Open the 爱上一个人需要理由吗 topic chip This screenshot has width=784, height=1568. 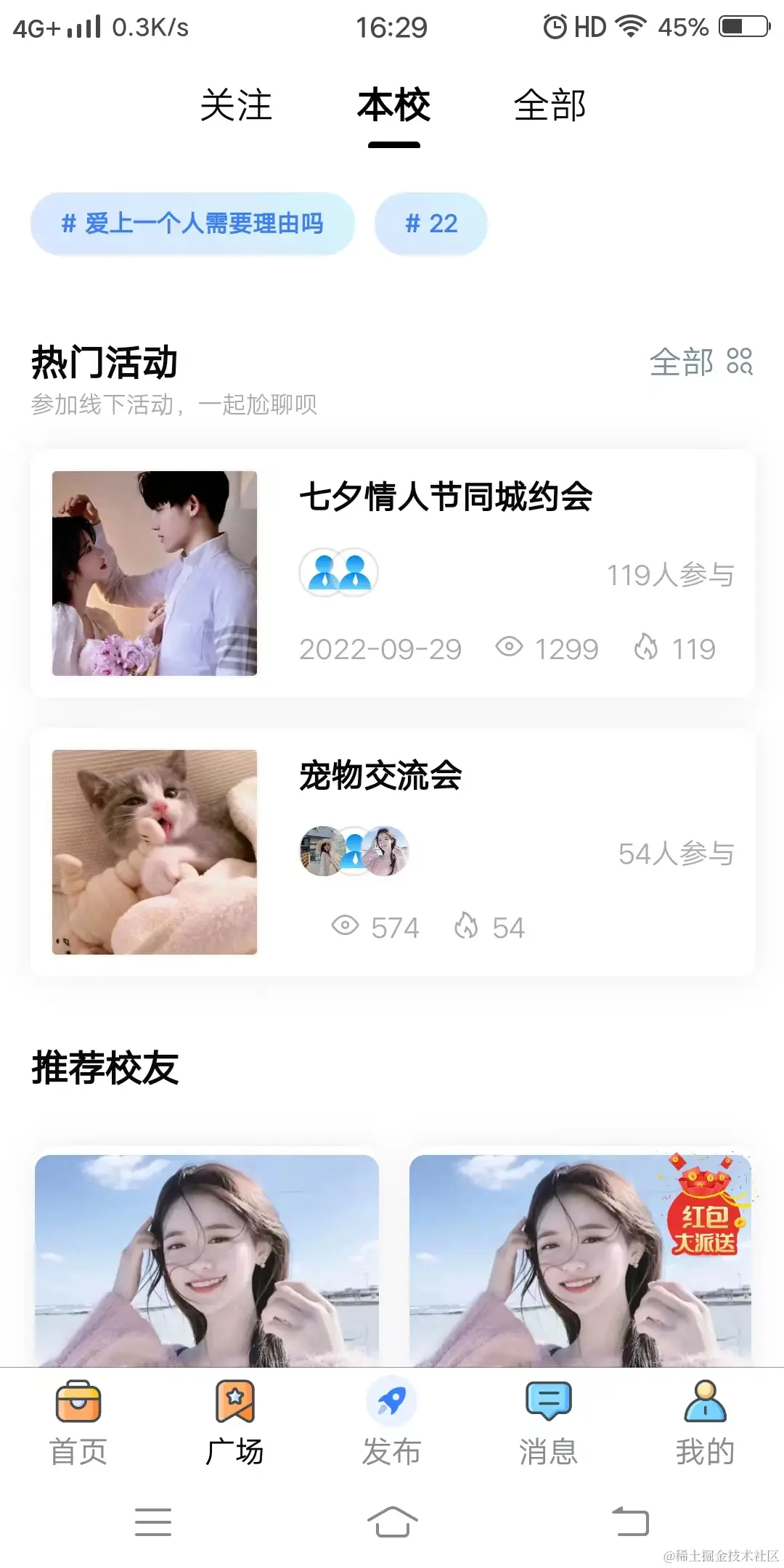tap(192, 224)
